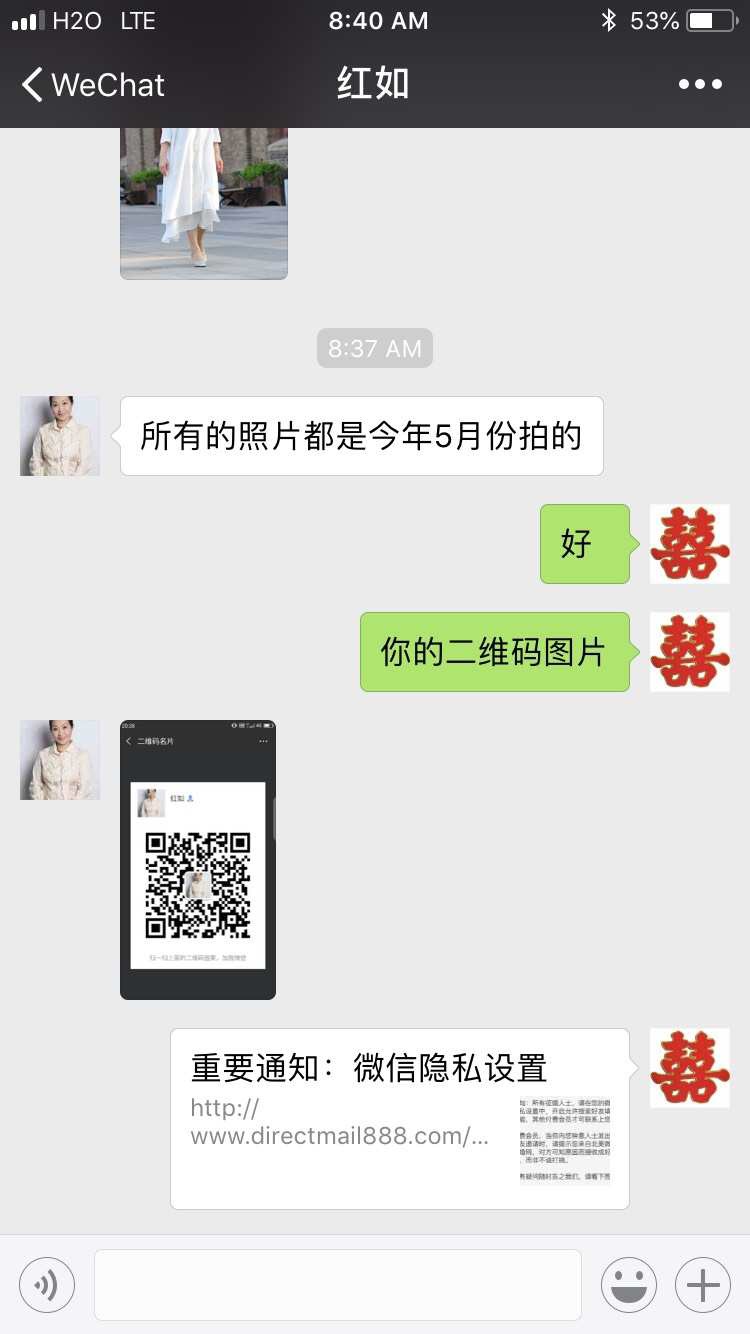Switch to voice message input
Viewport: 750px width, 1334px height.
tap(47, 1285)
